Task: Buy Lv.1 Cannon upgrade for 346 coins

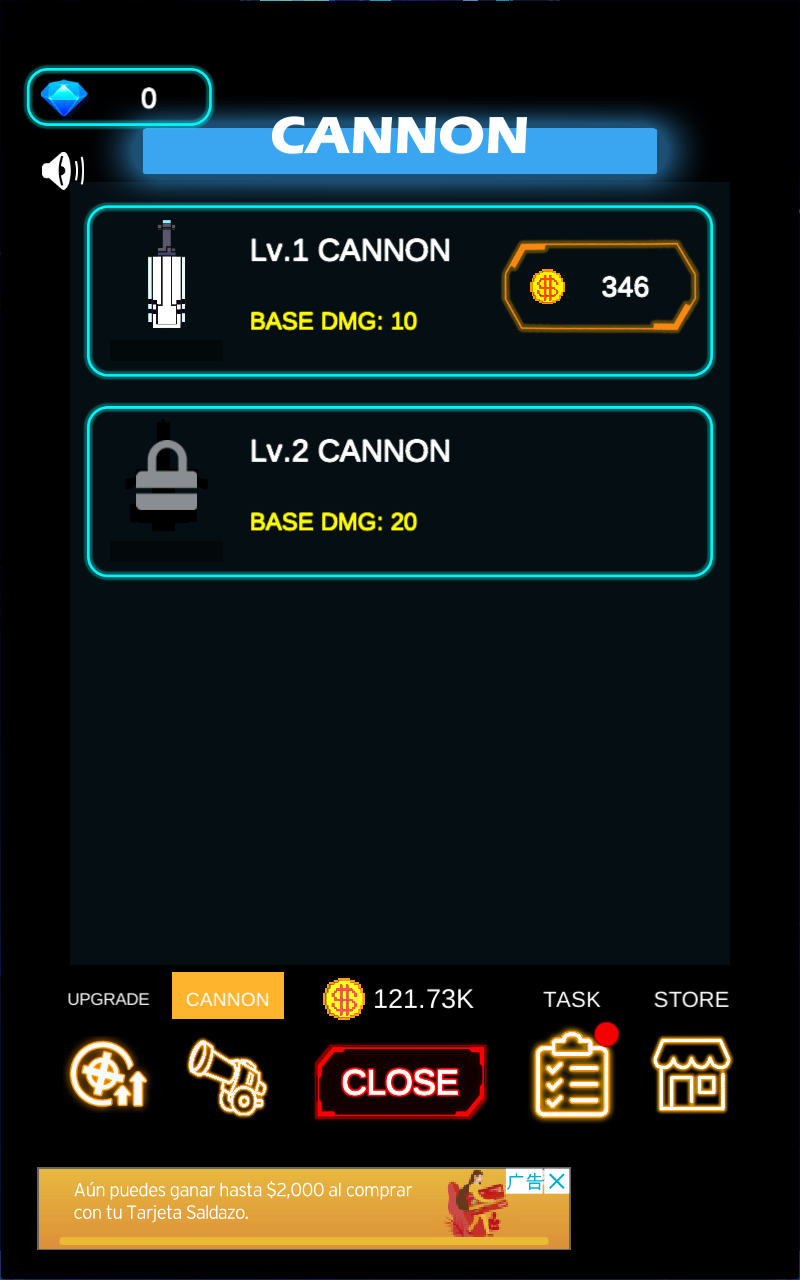Action: pos(600,287)
